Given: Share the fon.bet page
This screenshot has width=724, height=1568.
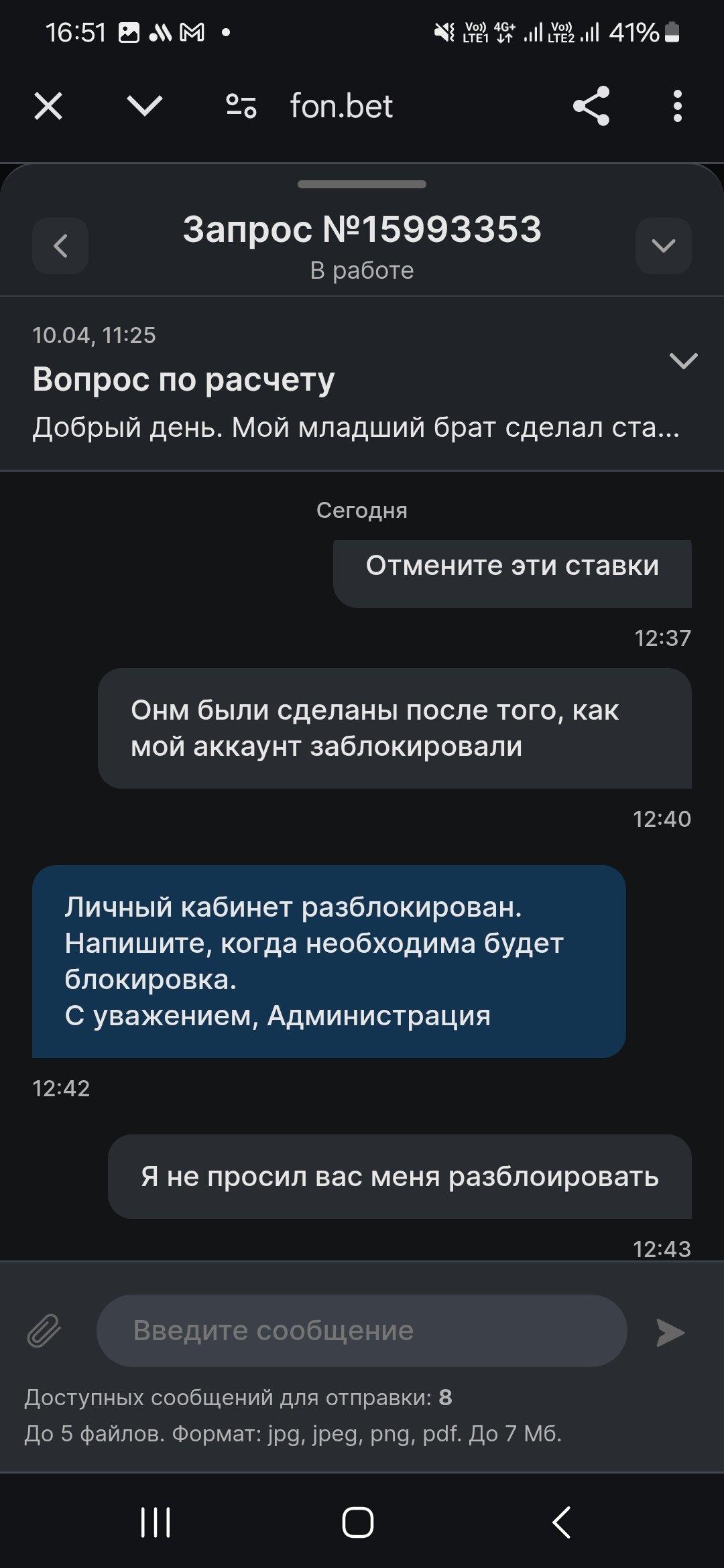Looking at the screenshot, I should coord(591,106).
